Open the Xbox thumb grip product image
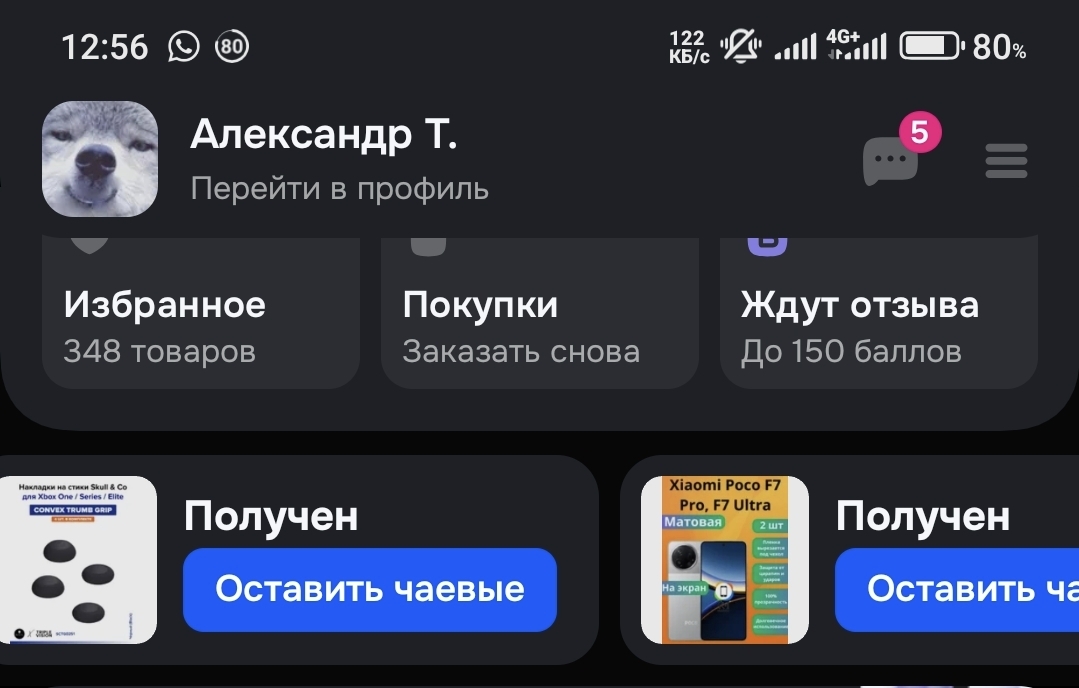Image resolution: width=1079 pixels, height=688 pixels. [79, 560]
